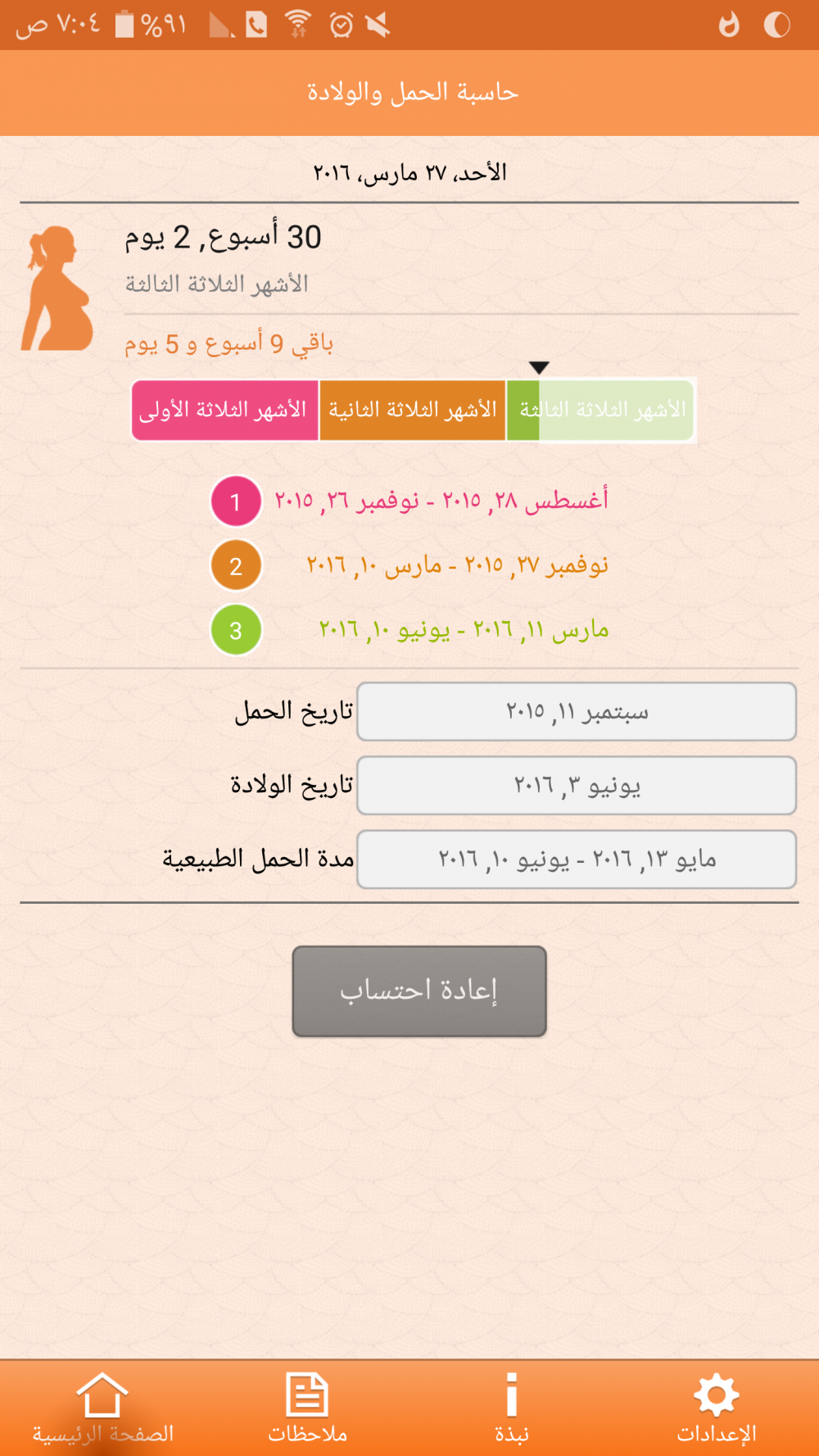Switch to the ملاحظات notes tab
Screen dimensions: 819x1456
click(x=307, y=1408)
